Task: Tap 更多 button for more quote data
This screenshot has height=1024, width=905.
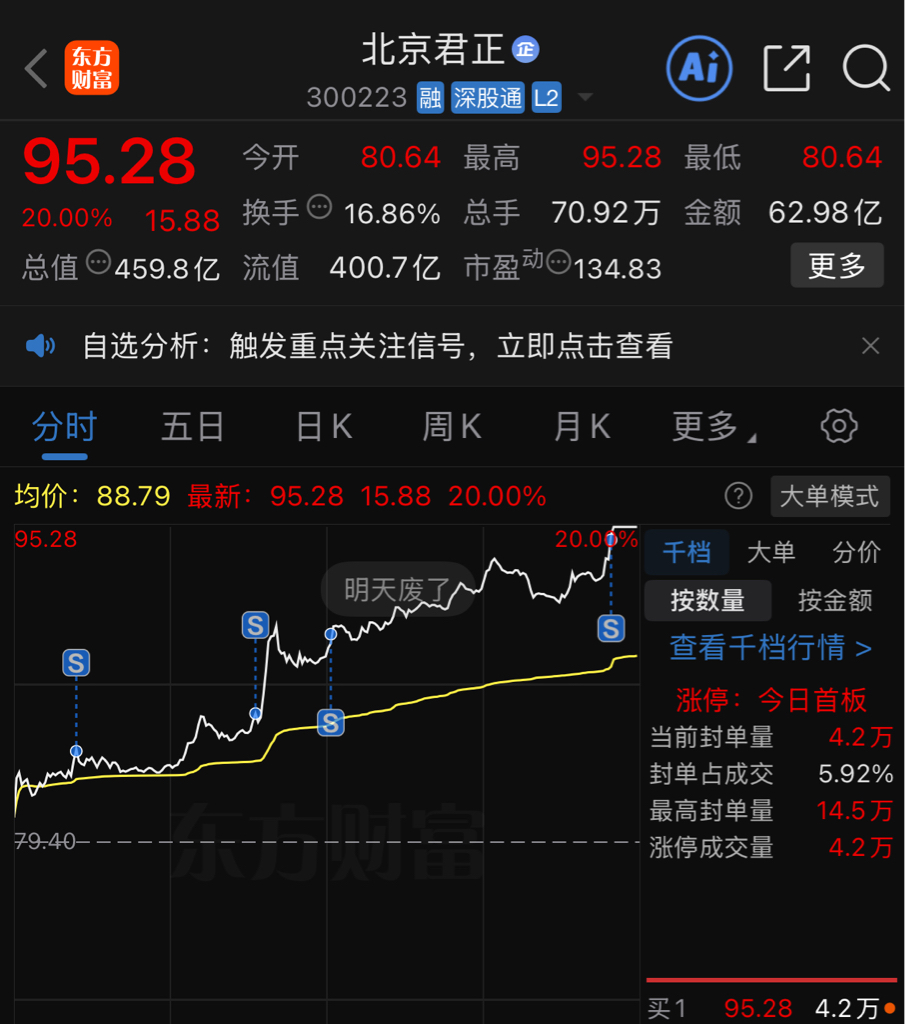Action: pyautogui.click(x=837, y=265)
